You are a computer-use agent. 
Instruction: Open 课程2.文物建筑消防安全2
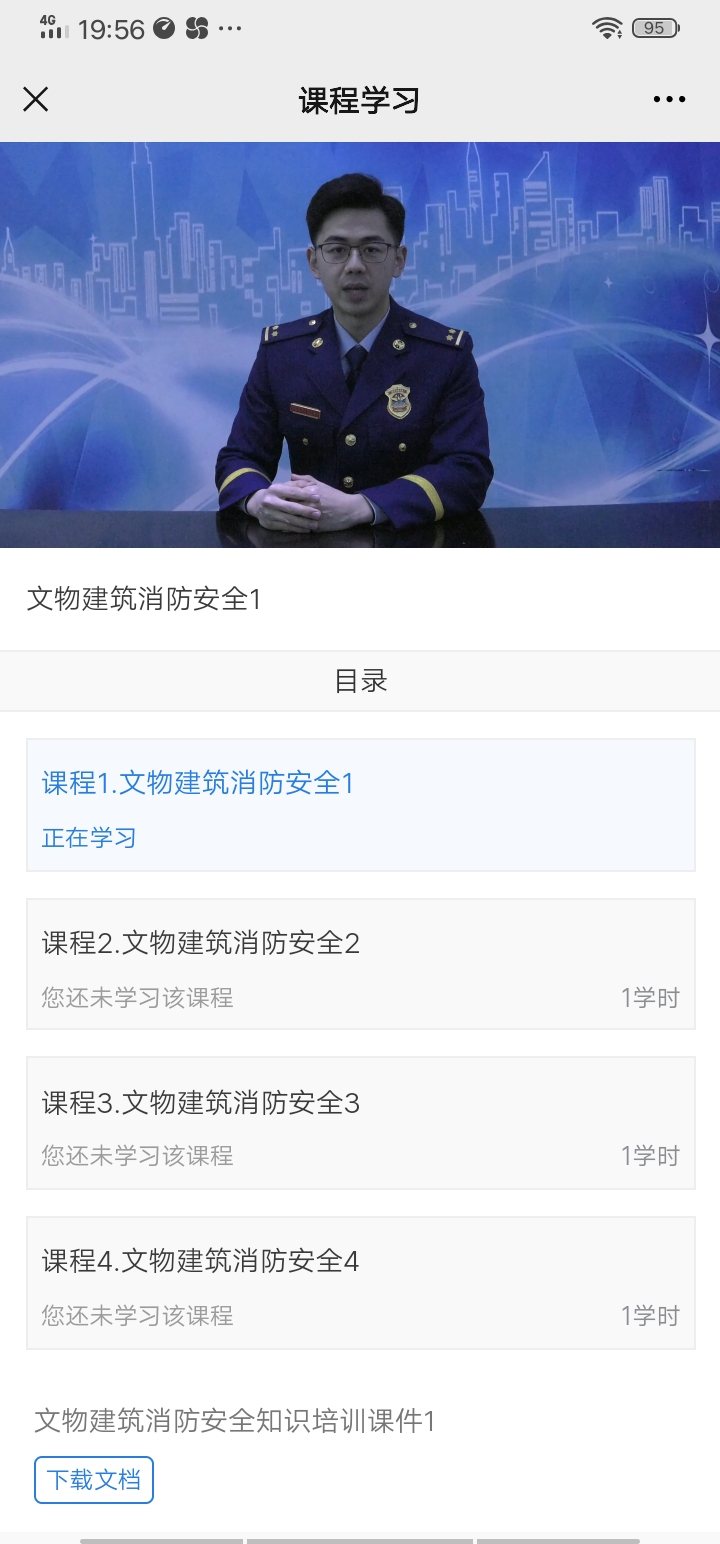[x=360, y=964]
